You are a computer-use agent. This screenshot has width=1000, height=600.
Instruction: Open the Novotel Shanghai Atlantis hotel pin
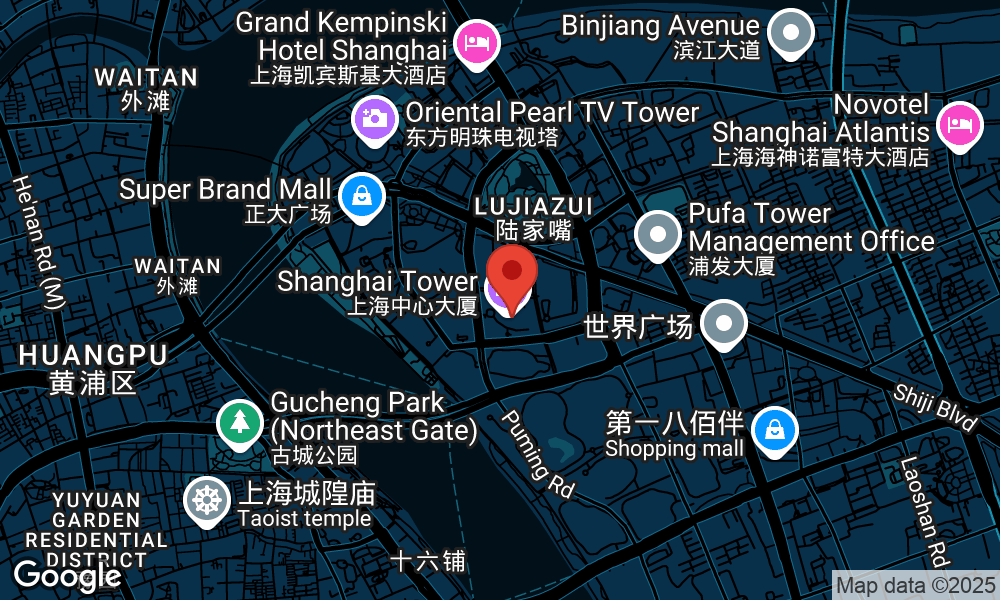[x=958, y=126]
